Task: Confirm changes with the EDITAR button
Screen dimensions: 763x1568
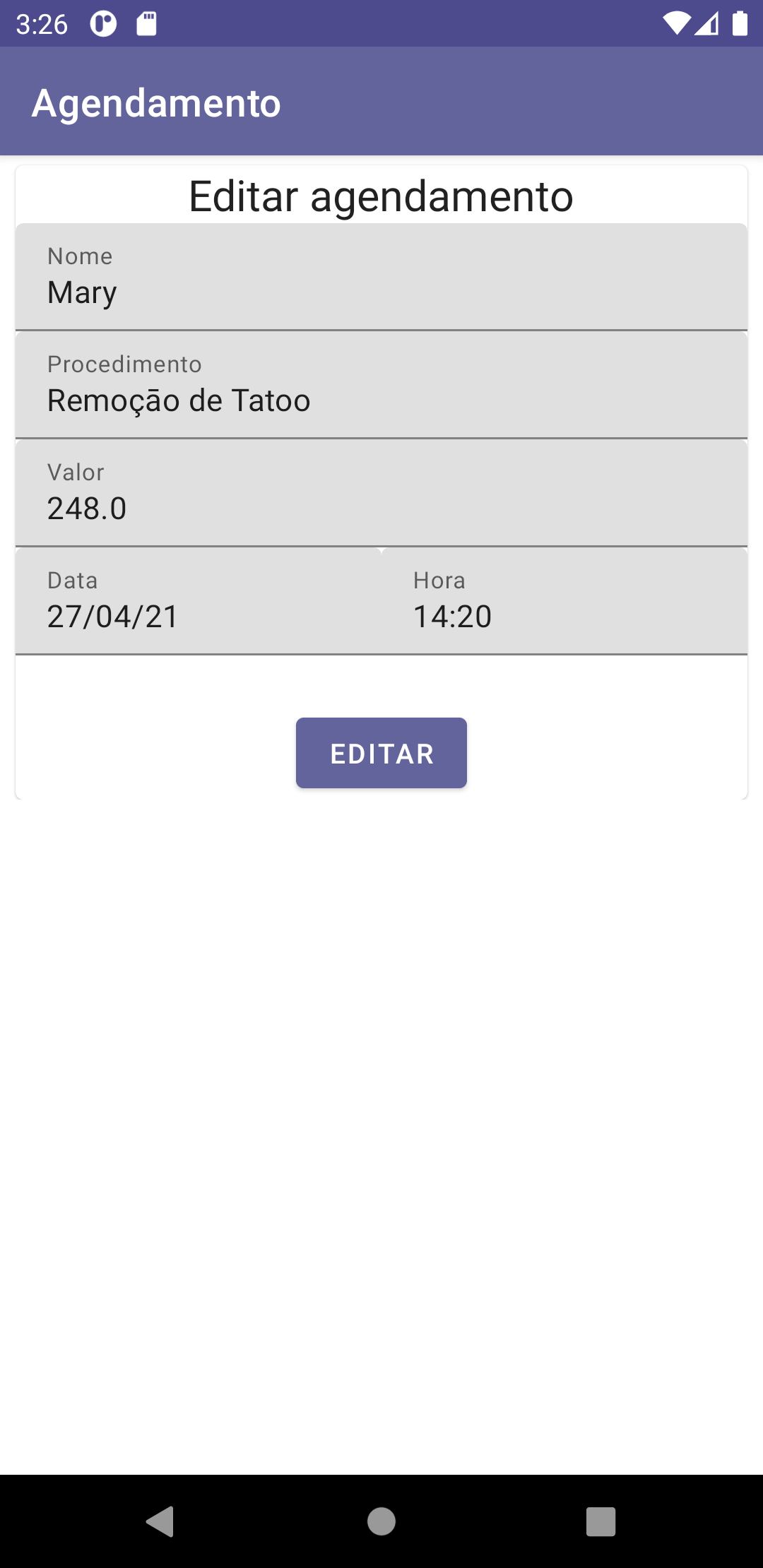Action: tap(381, 753)
